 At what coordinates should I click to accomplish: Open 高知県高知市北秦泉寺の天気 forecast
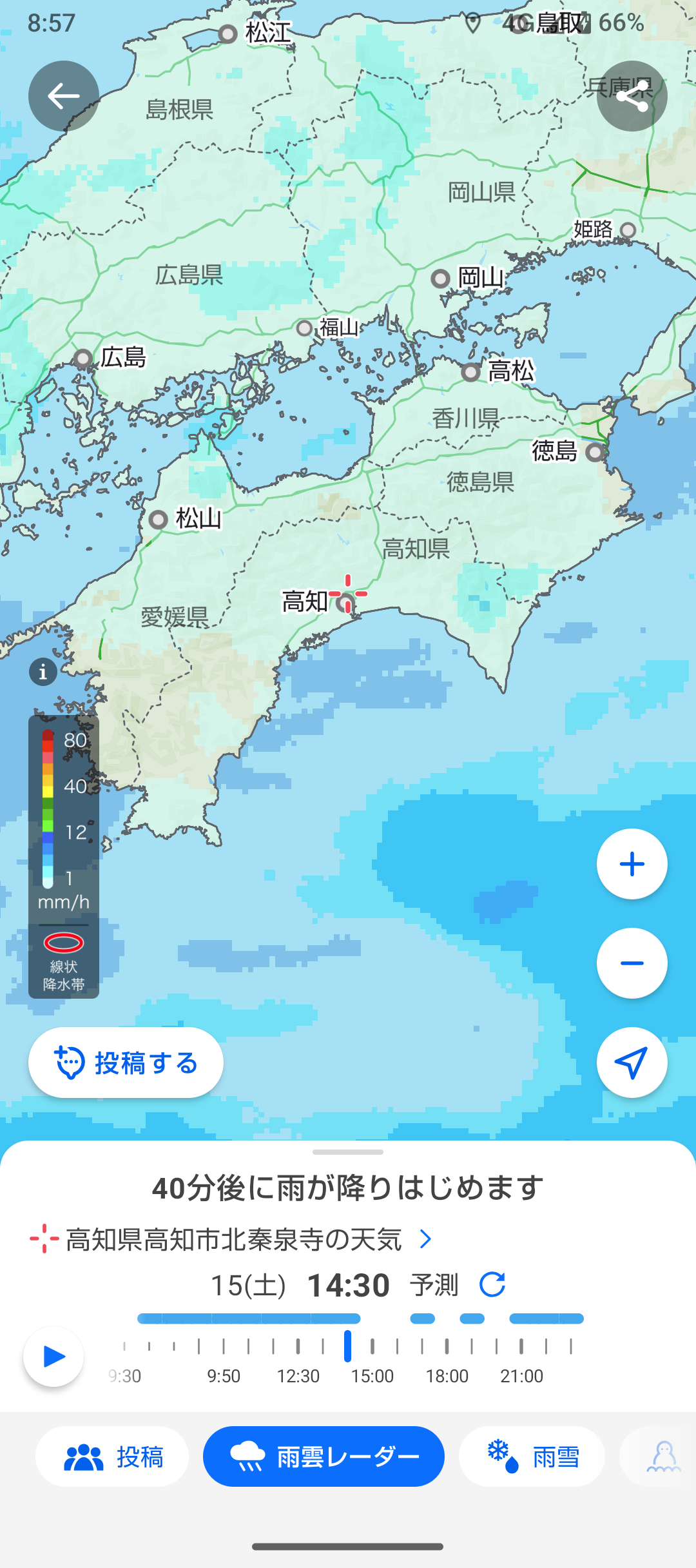pos(233,1239)
